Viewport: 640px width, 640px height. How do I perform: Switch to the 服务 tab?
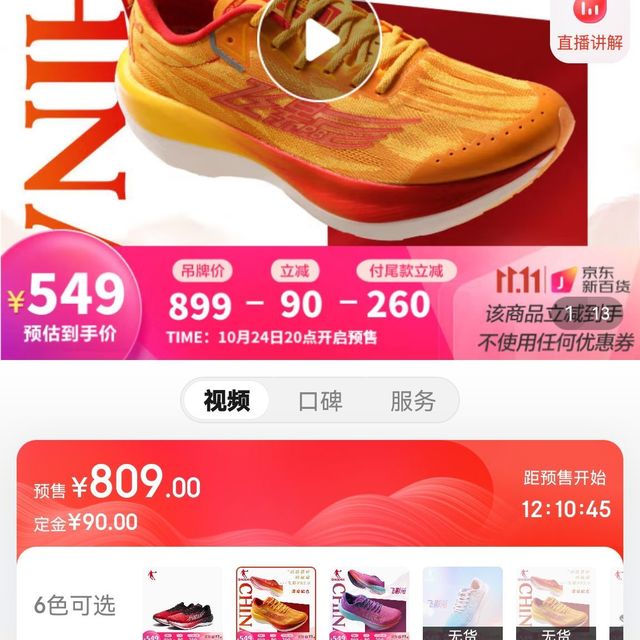[413, 401]
